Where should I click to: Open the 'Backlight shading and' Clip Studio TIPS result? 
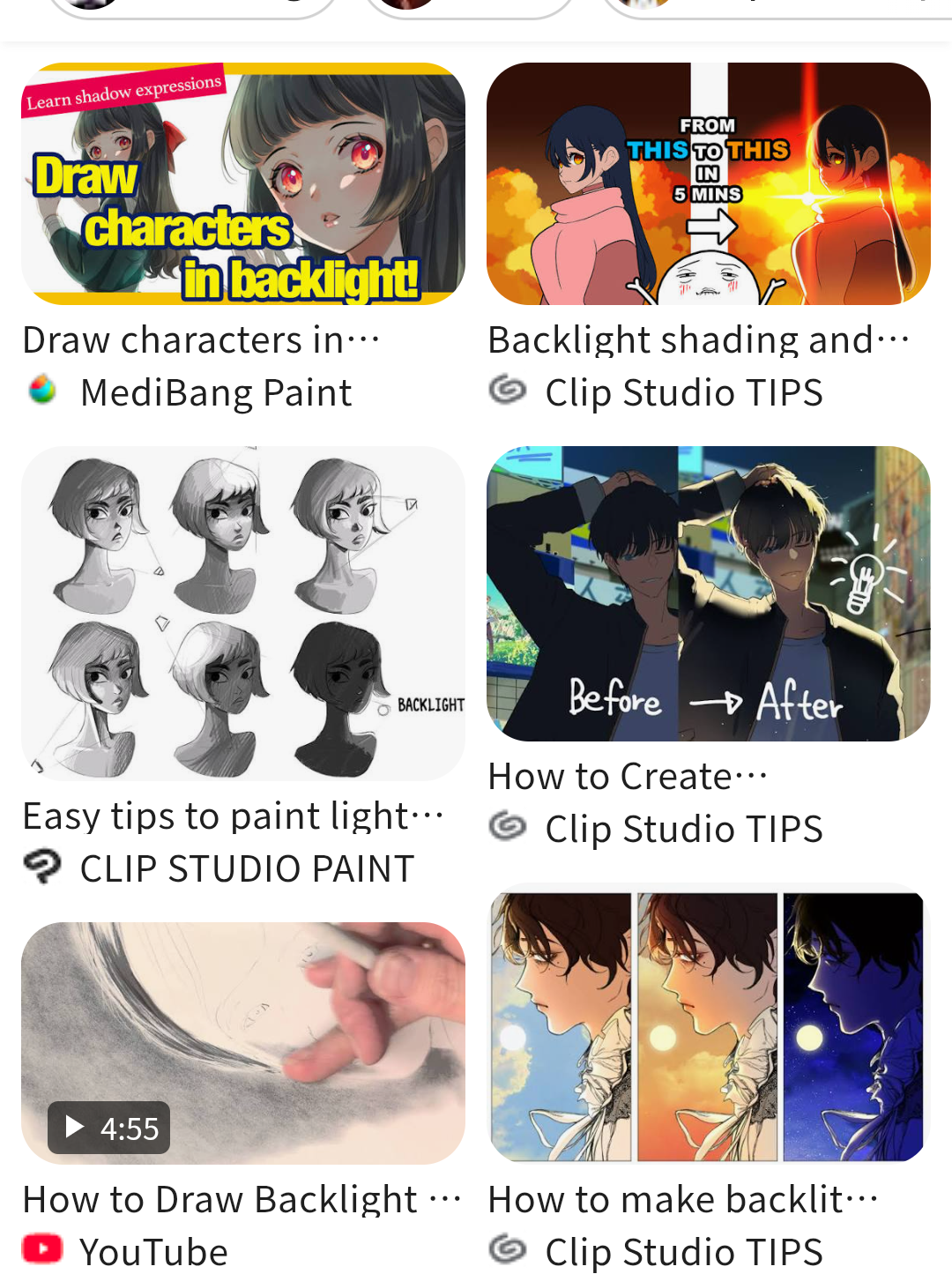708,184
